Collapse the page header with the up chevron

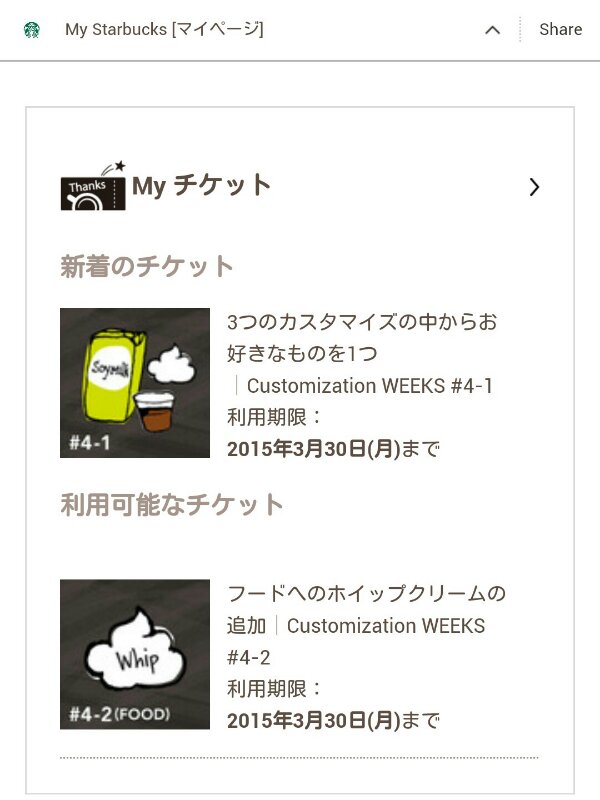pos(492,30)
